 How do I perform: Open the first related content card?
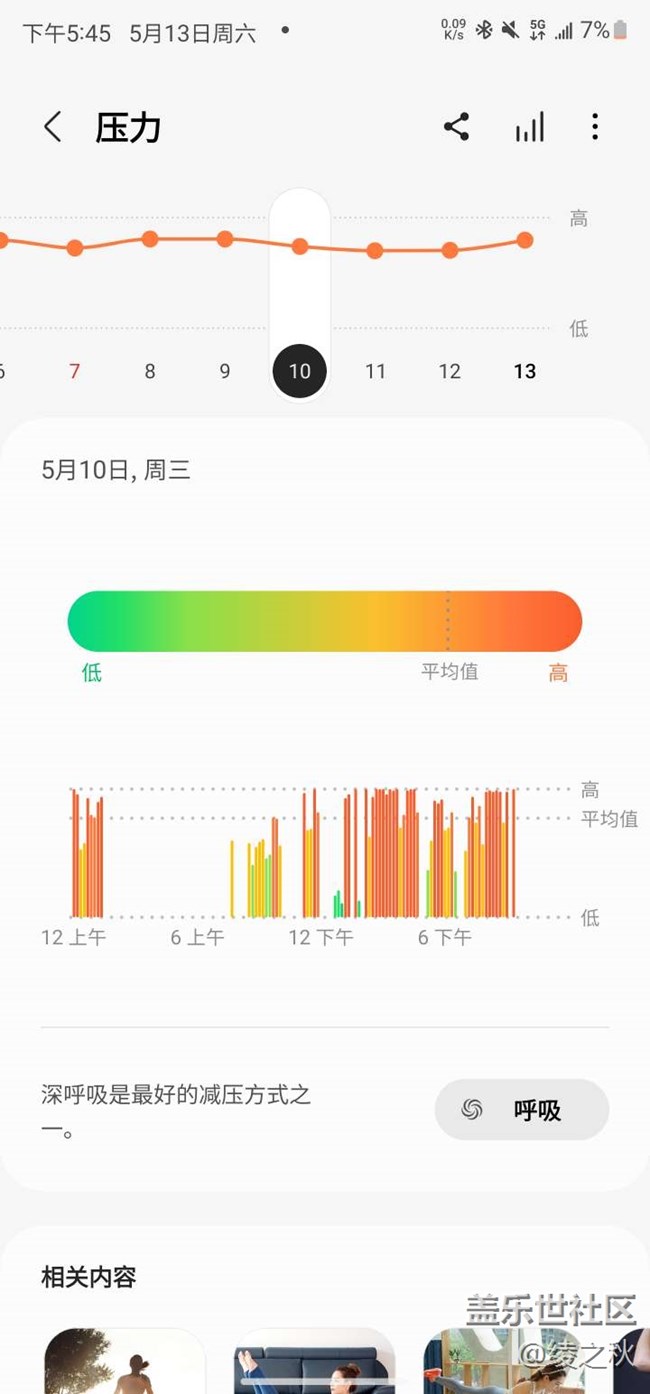point(124,1360)
